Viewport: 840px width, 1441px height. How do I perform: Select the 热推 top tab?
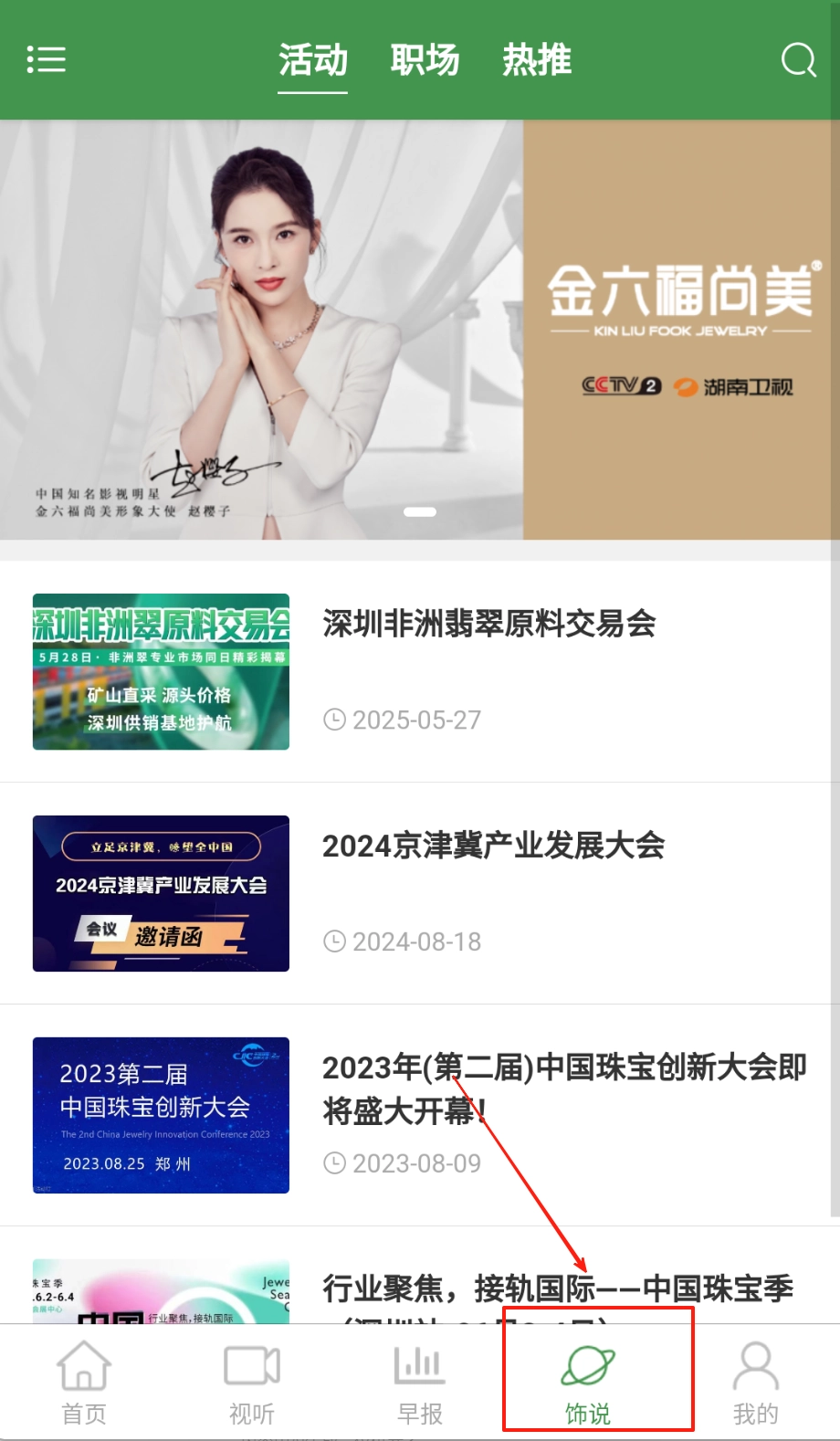537,60
